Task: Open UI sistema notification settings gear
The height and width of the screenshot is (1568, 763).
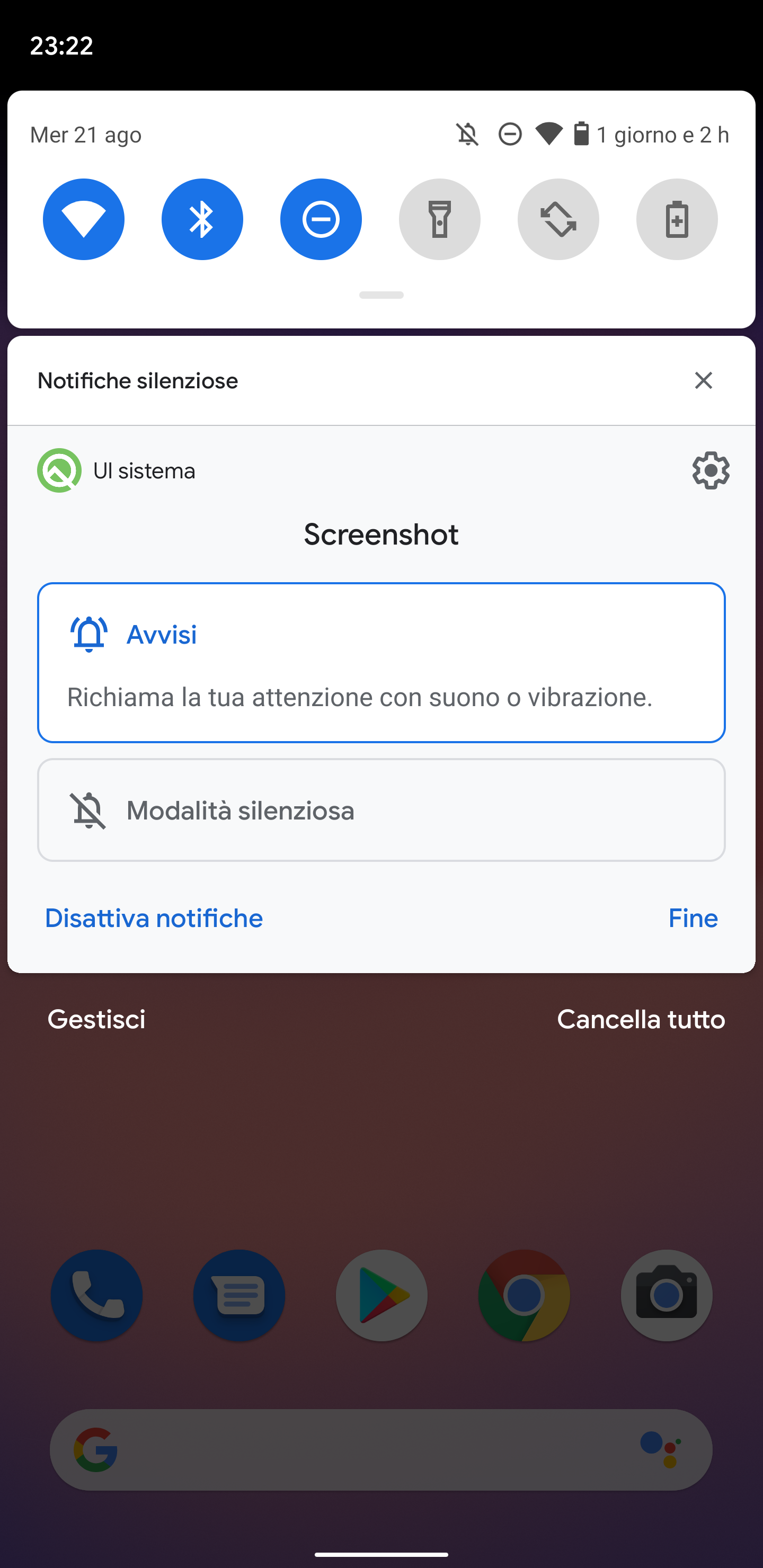Action: click(x=711, y=470)
